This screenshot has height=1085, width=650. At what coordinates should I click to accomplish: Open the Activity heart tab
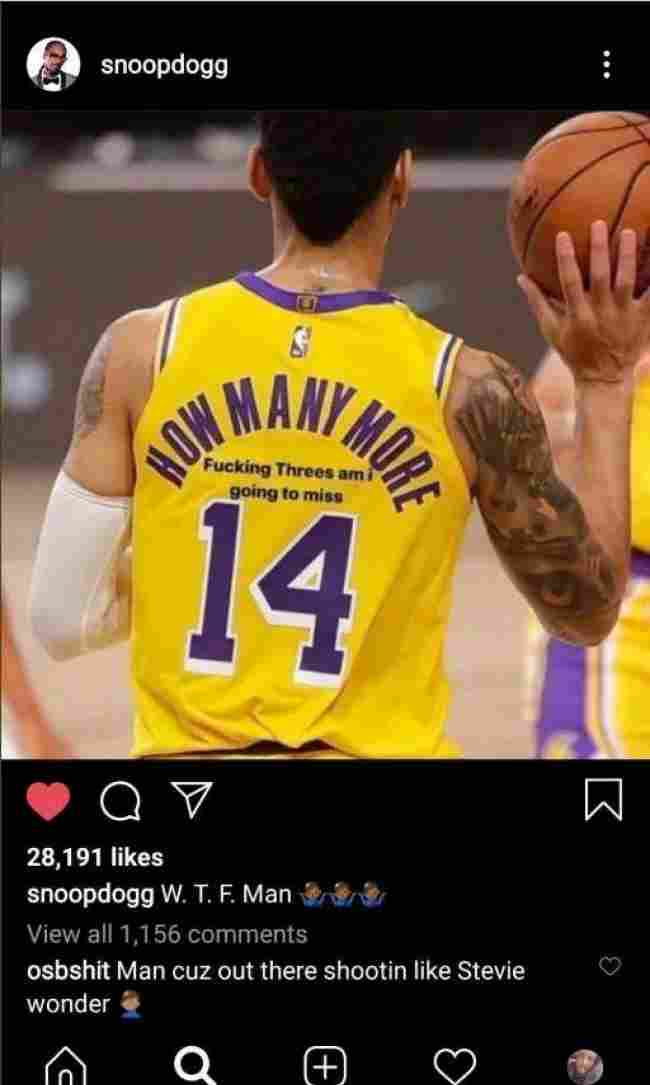coord(455,1066)
